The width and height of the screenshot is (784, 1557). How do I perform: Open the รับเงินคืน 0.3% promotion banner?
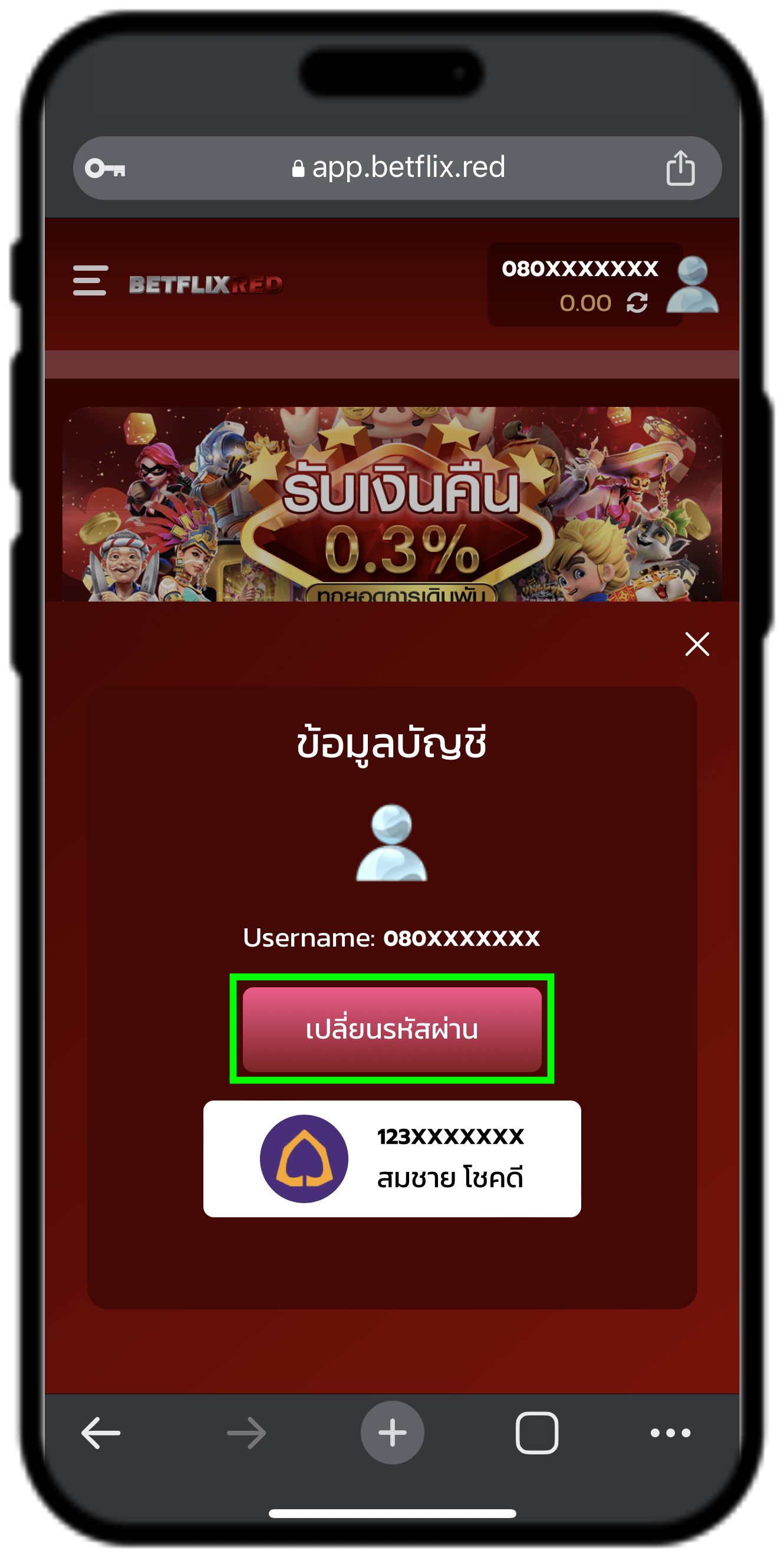[392, 505]
